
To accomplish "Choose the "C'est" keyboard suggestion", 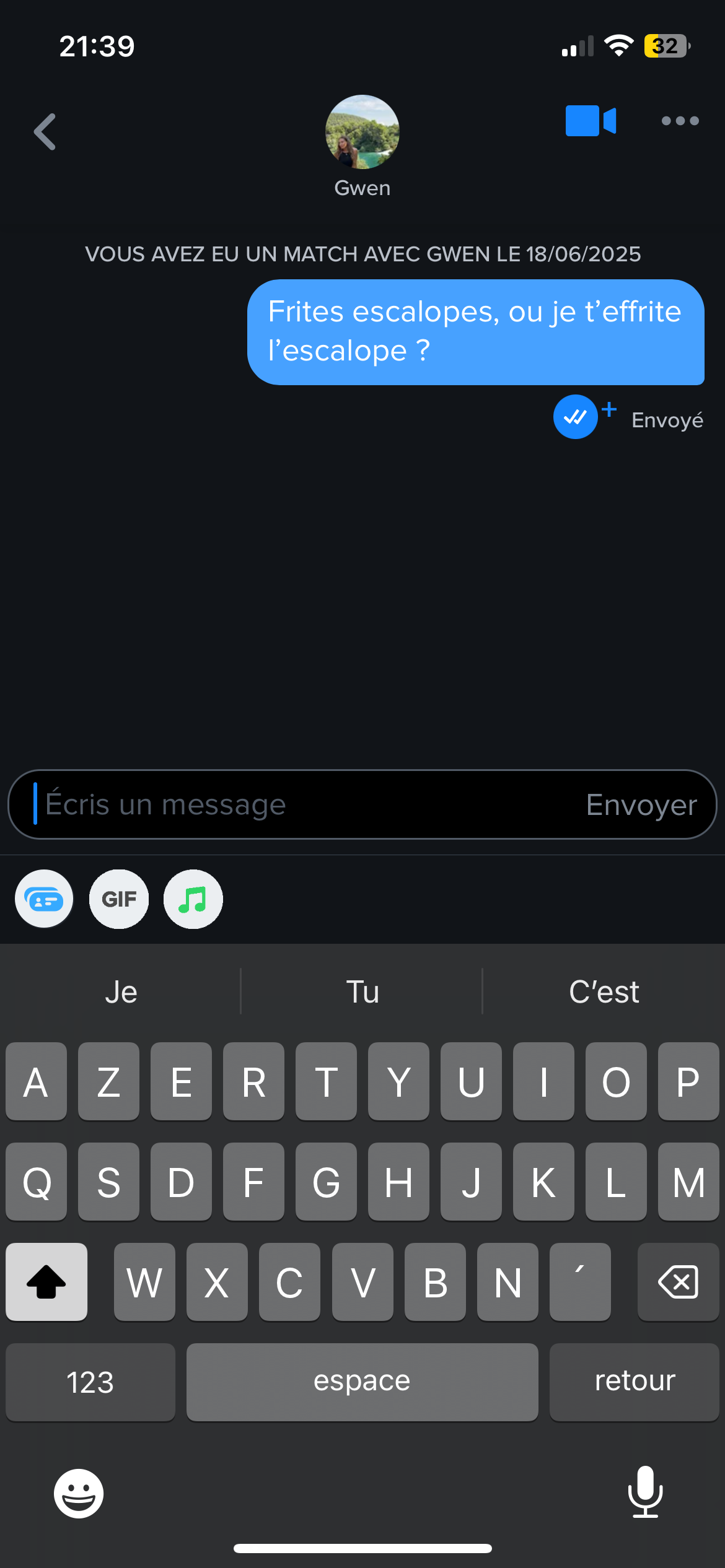I will click(x=604, y=991).
